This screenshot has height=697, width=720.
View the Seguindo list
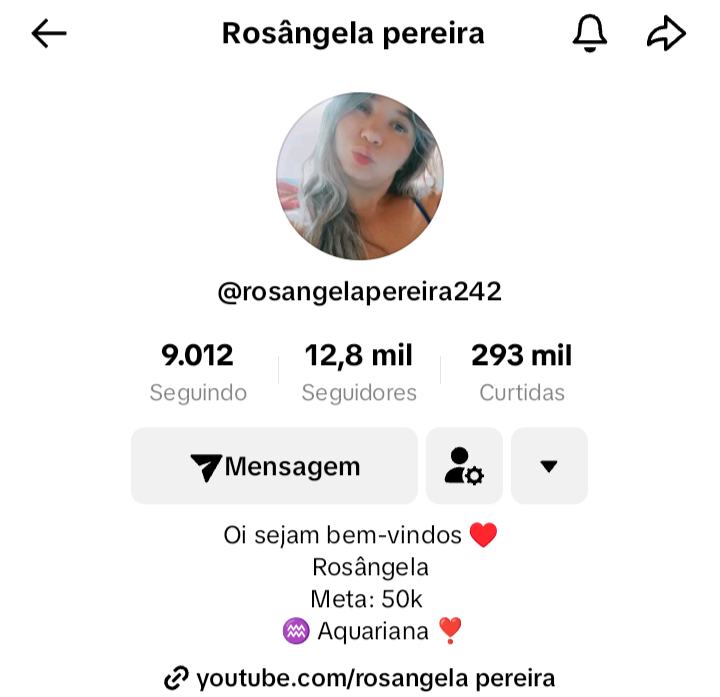pyautogui.click(x=198, y=371)
